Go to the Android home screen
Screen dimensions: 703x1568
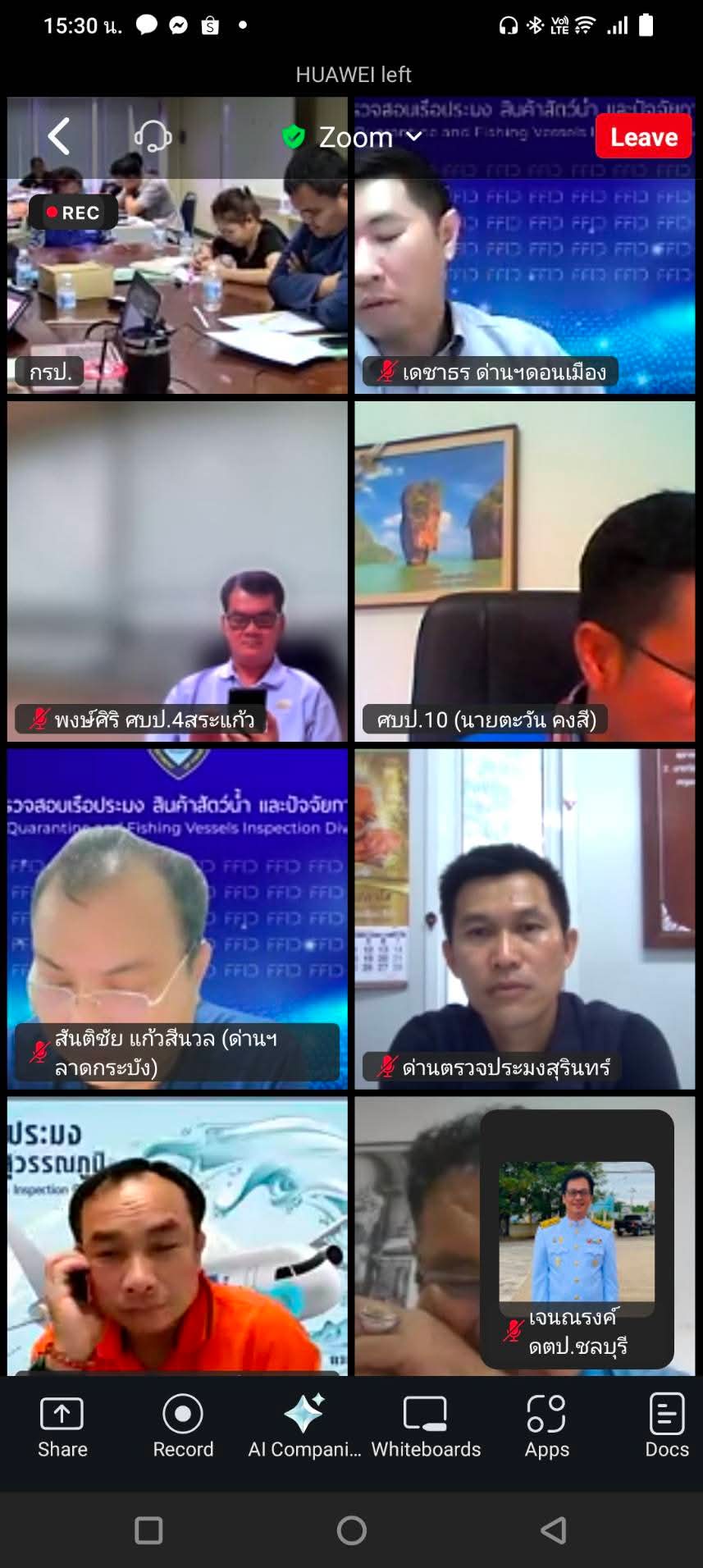pos(351,1530)
